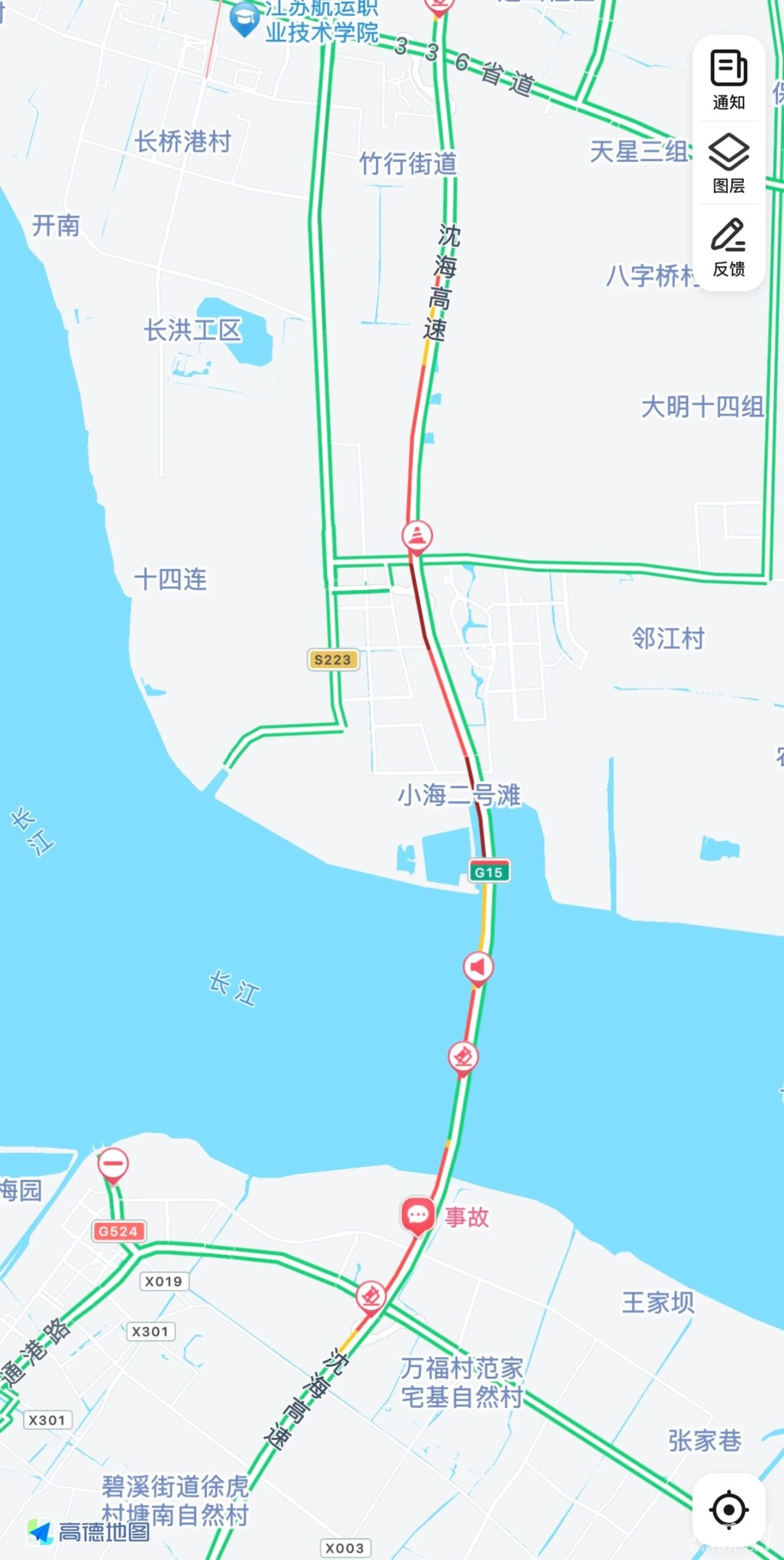Open the 事故 accident marker details
This screenshot has height=1560, width=784.
(418, 1214)
